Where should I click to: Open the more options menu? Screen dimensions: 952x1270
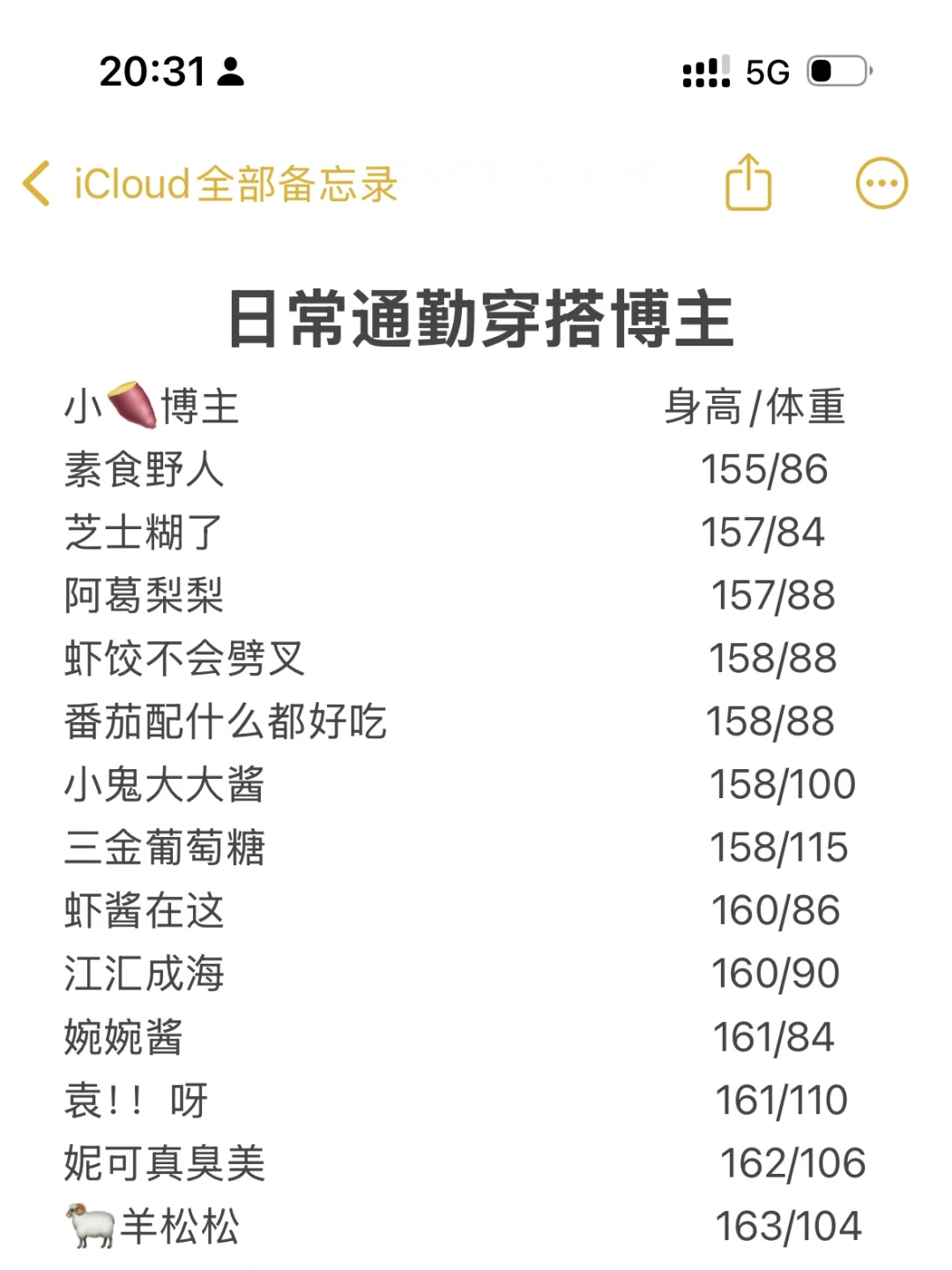(x=881, y=183)
